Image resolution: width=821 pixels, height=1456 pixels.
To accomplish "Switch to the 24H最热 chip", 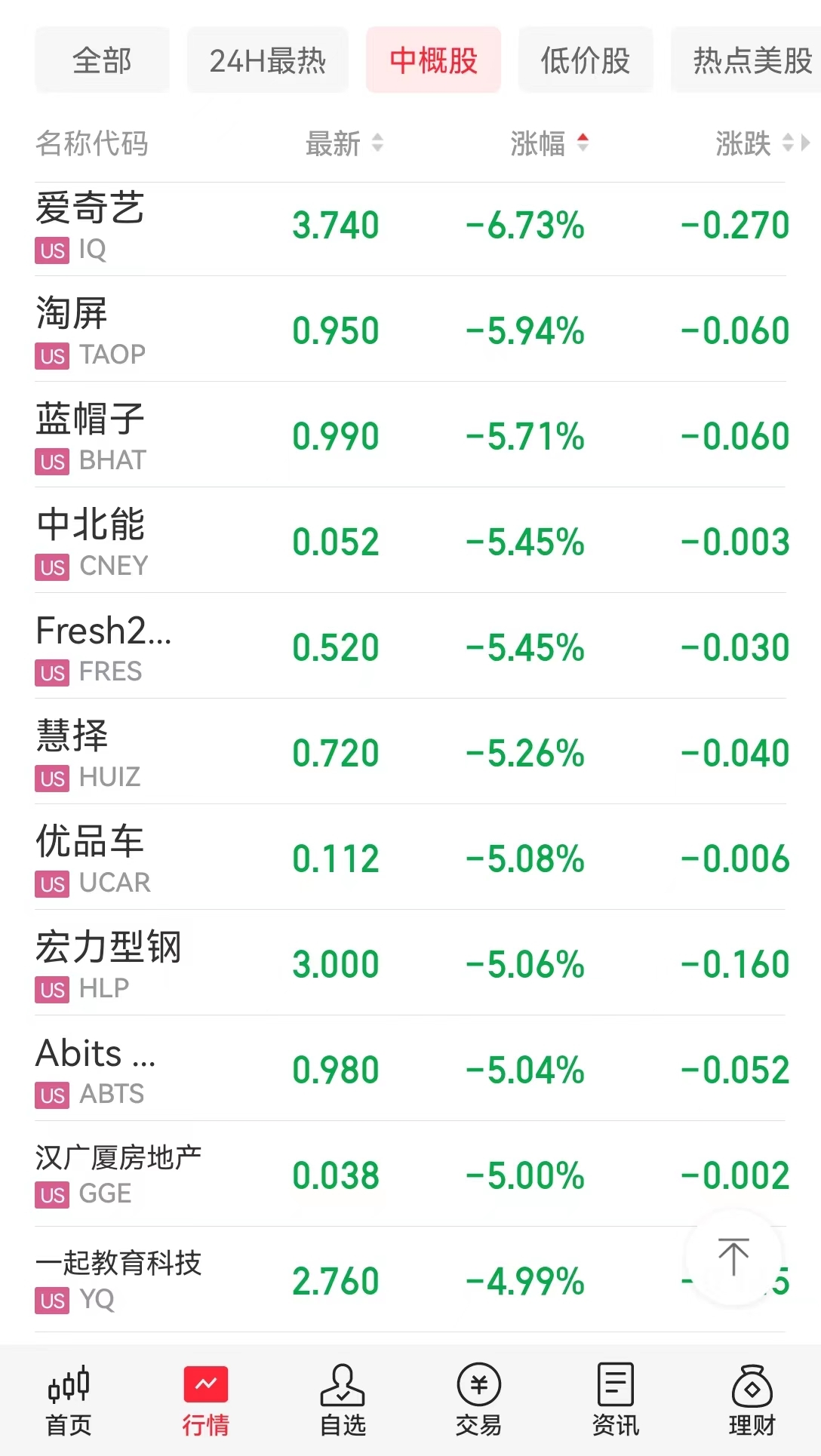I will (267, 60).
